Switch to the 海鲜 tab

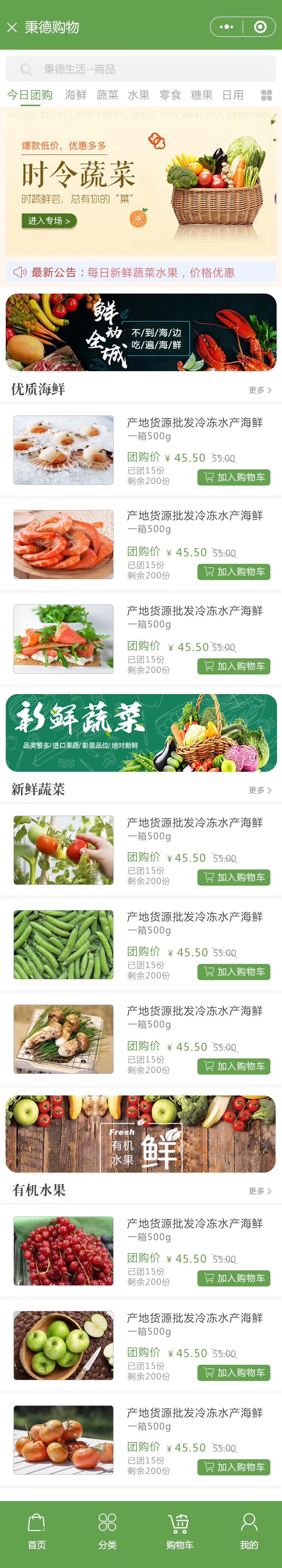(x=76, y=95)
